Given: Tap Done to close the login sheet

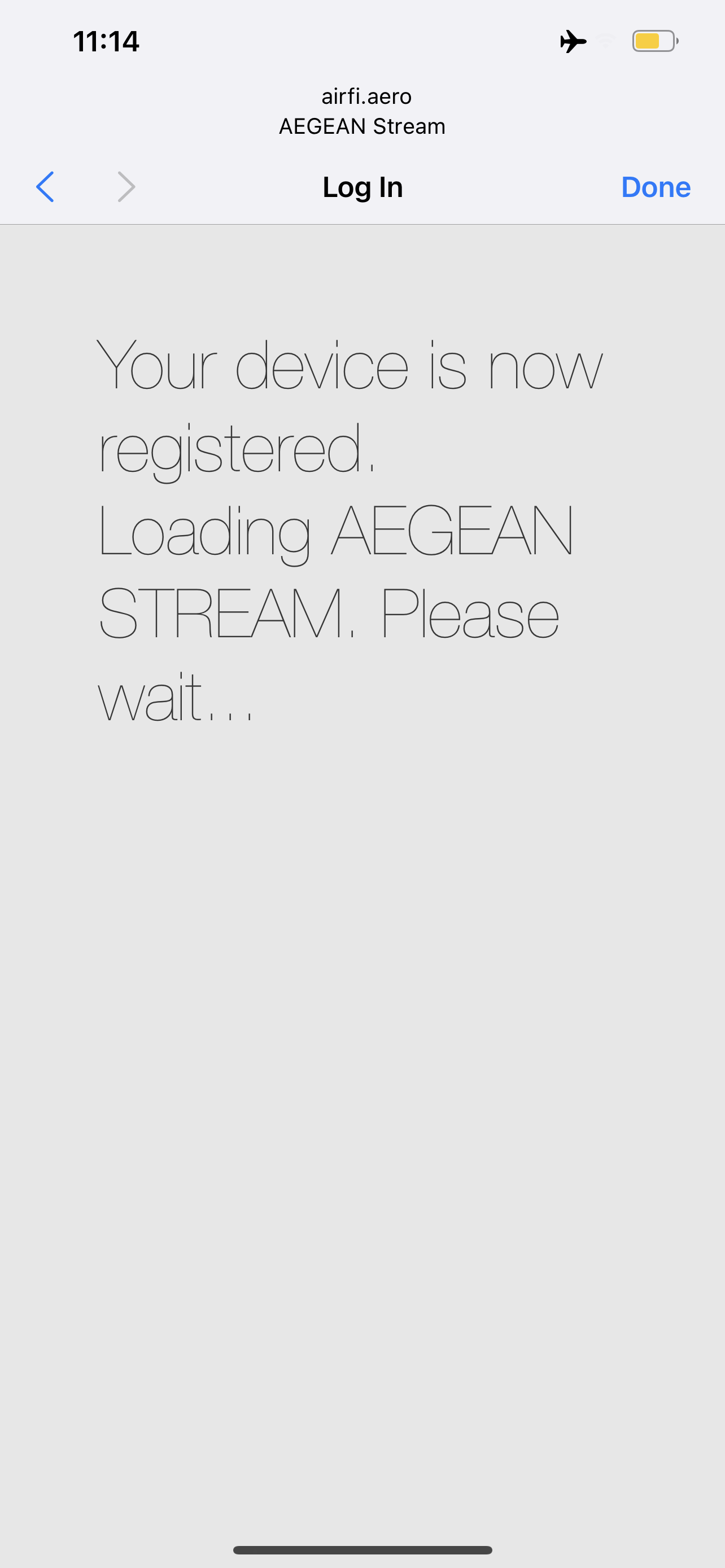Looking at the screenshot, I should point(655,187).
